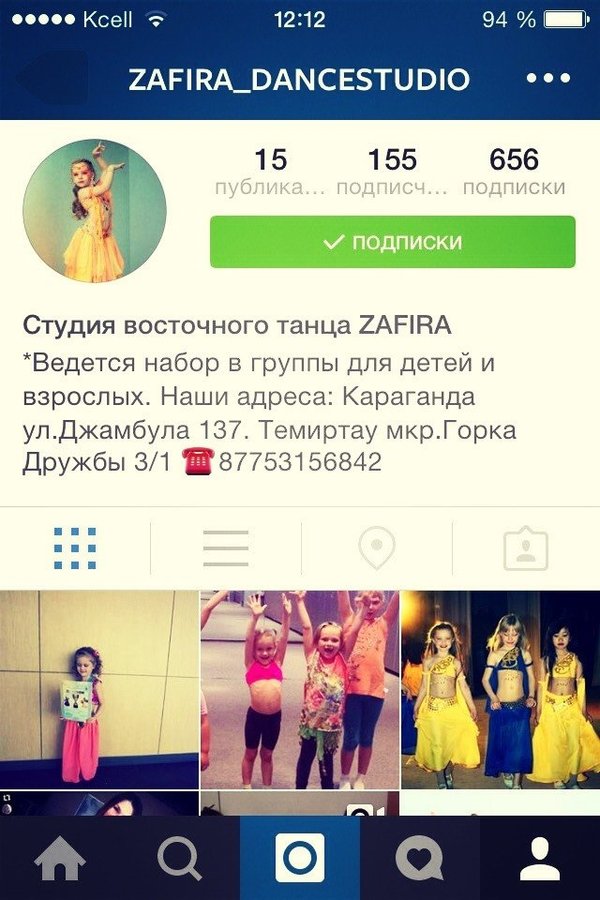This screenshot has height=900, width=600.
Task: Open the photo of the girl holding a certificate
Action: [x=99, y=688]
